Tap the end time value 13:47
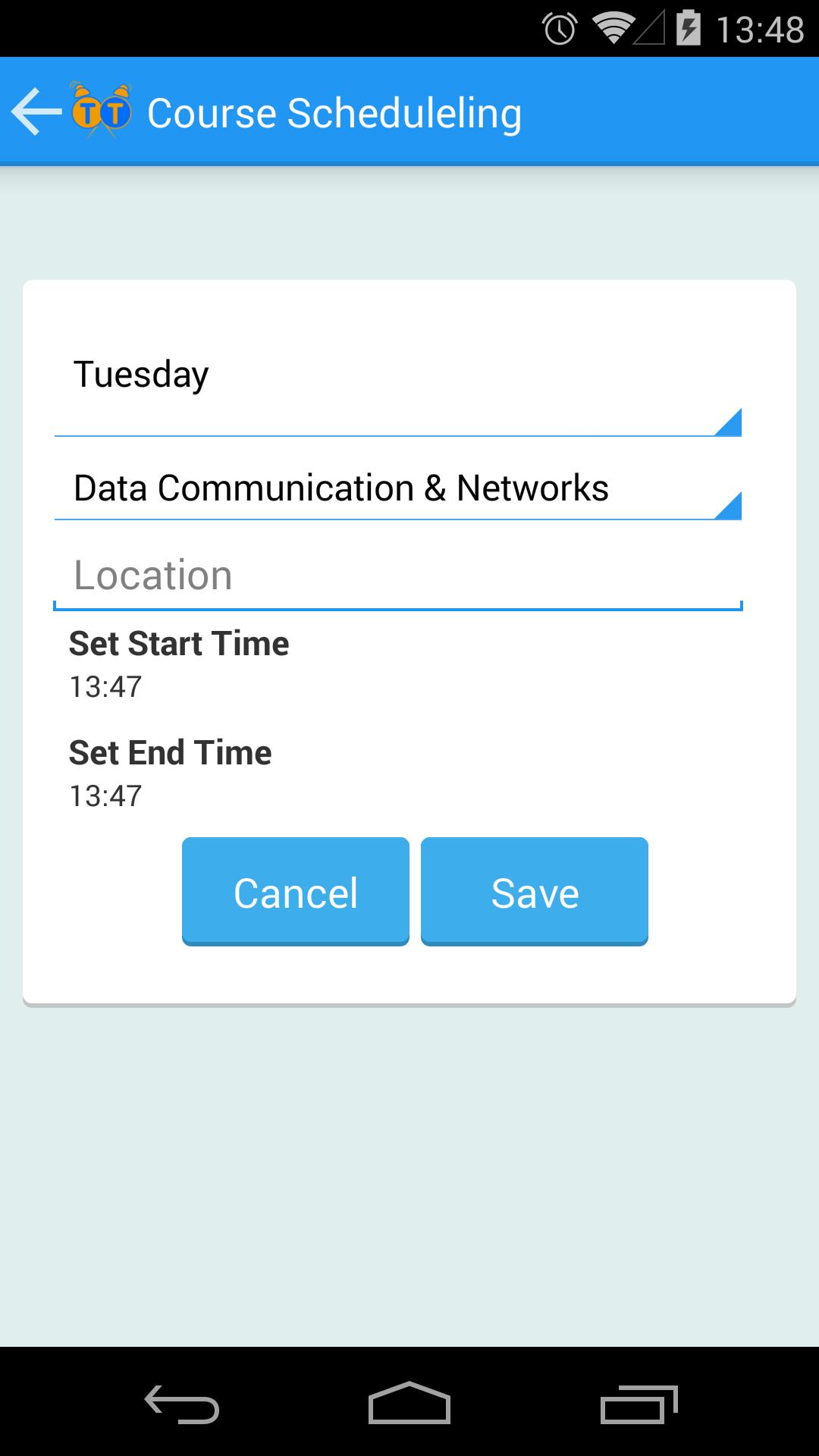This screenshot has width=819, height=1456. coord(105,795)
